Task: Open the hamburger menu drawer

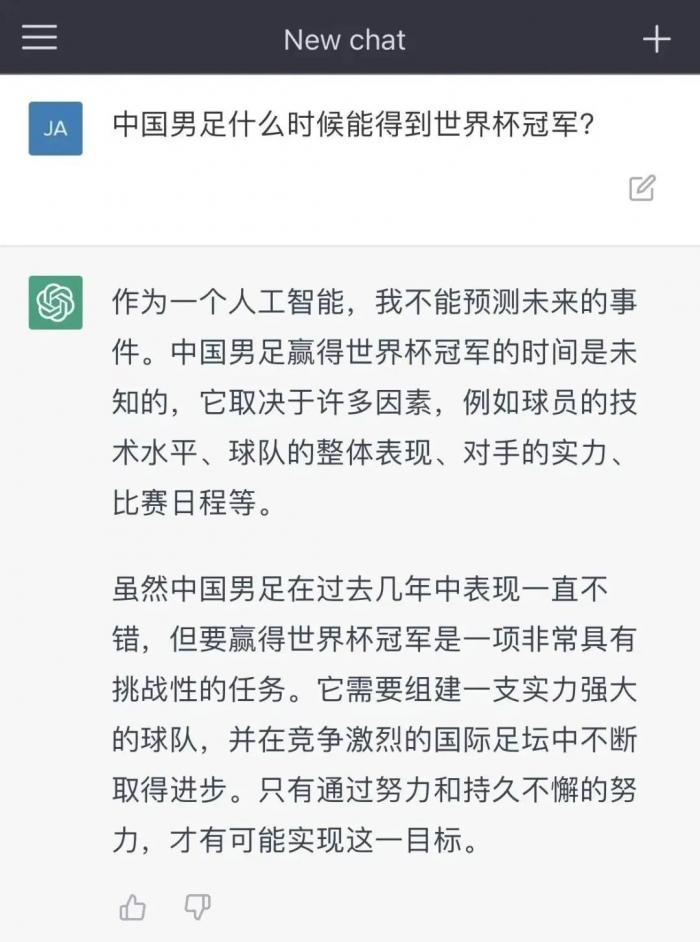Action: [x=40, y=38]
